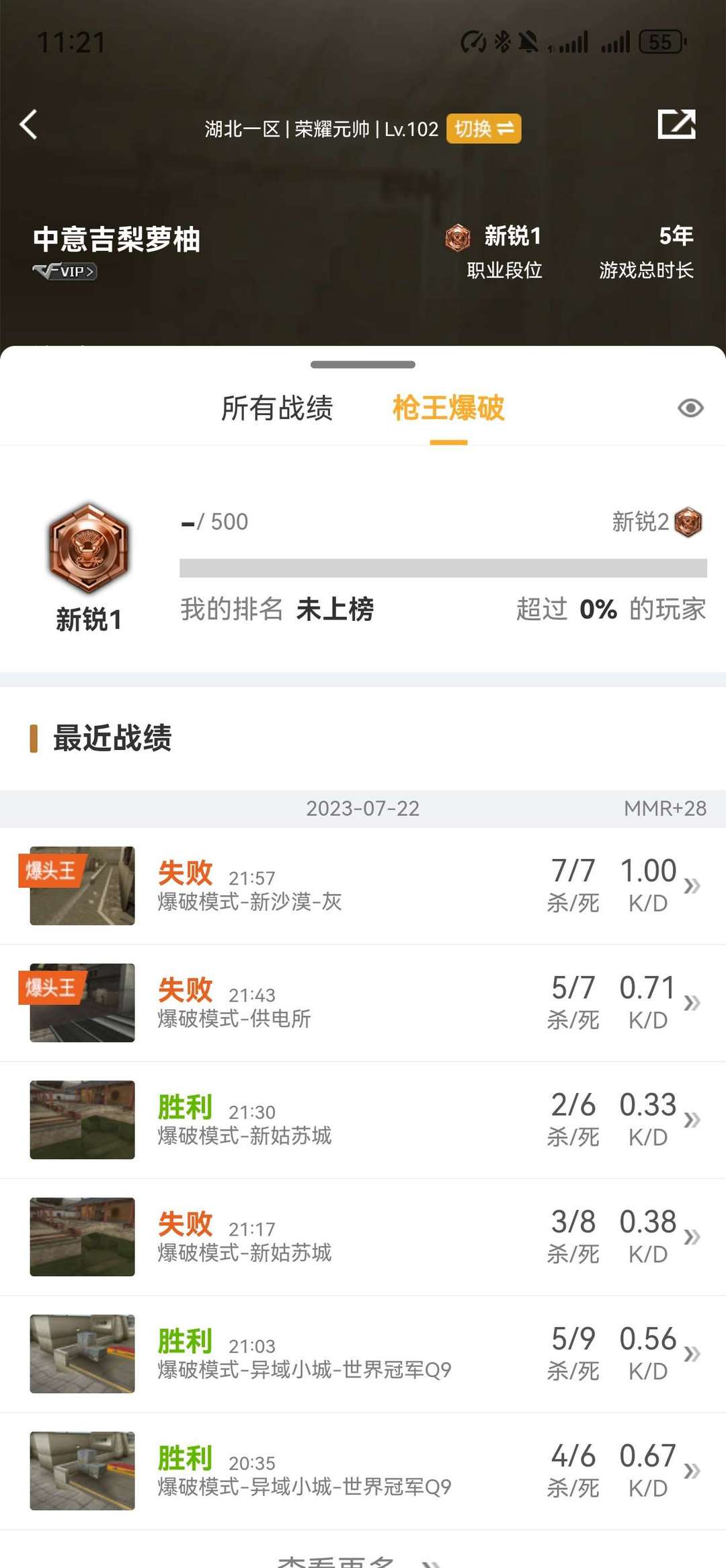The image size is (726, 1568).
Task: Go back using the top-left arrow
Action: click(28, 125)
